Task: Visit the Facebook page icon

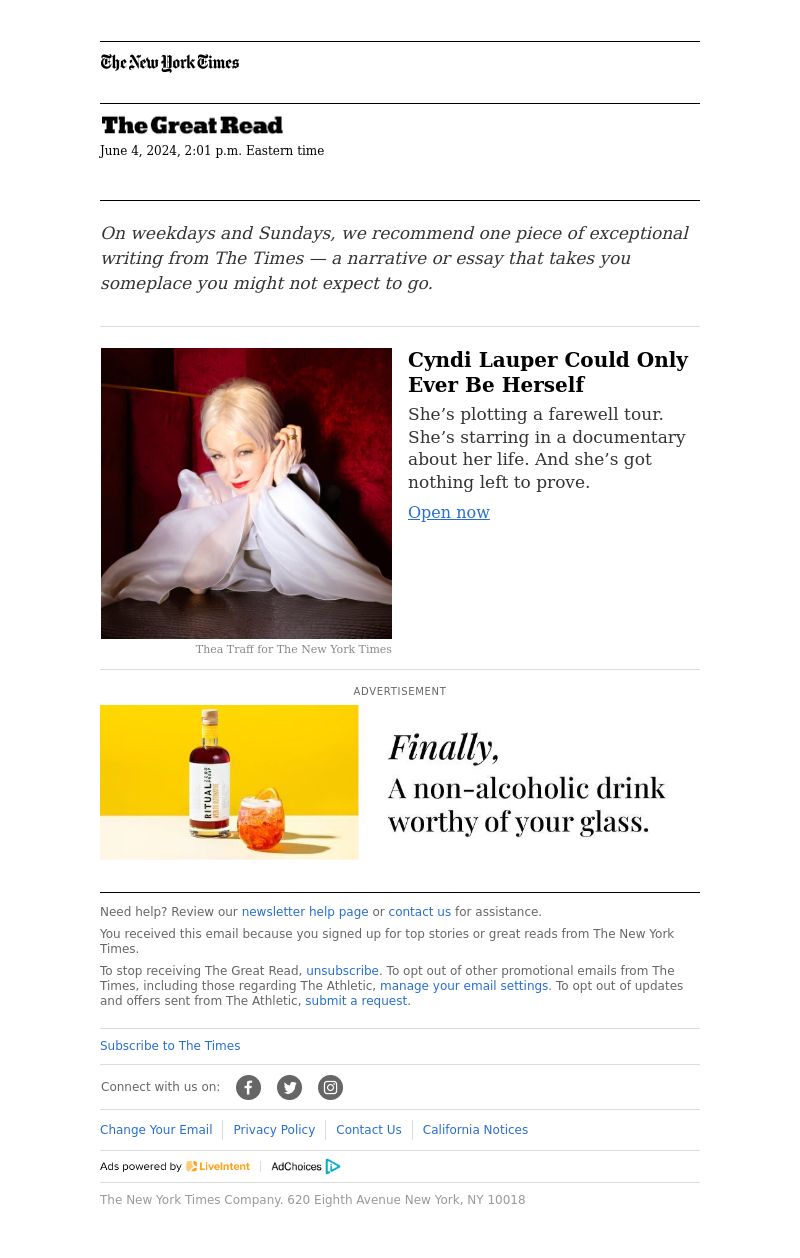Action: pyautogui.click(x=248, y=1087)
